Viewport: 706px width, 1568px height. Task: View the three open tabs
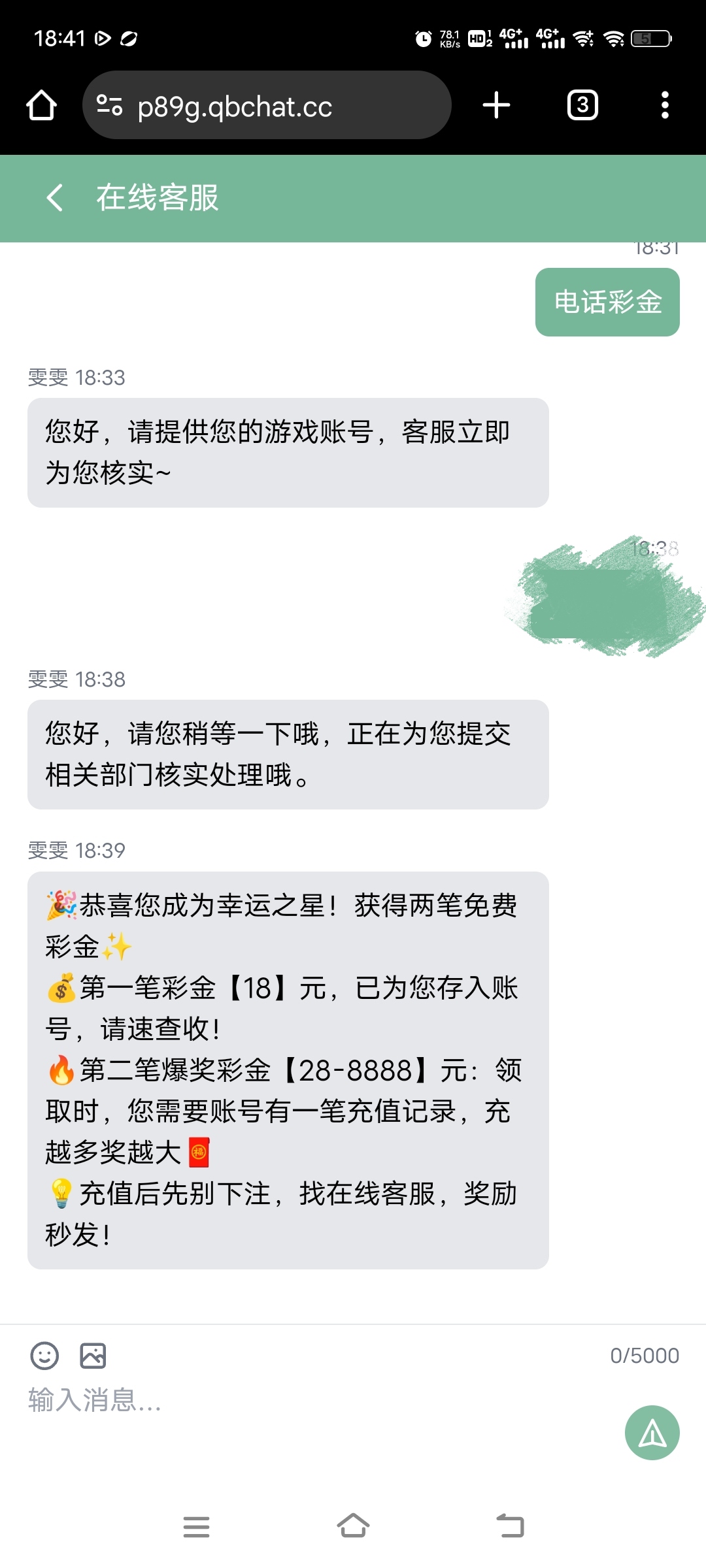pyautogui.click(x=582, y=105)
